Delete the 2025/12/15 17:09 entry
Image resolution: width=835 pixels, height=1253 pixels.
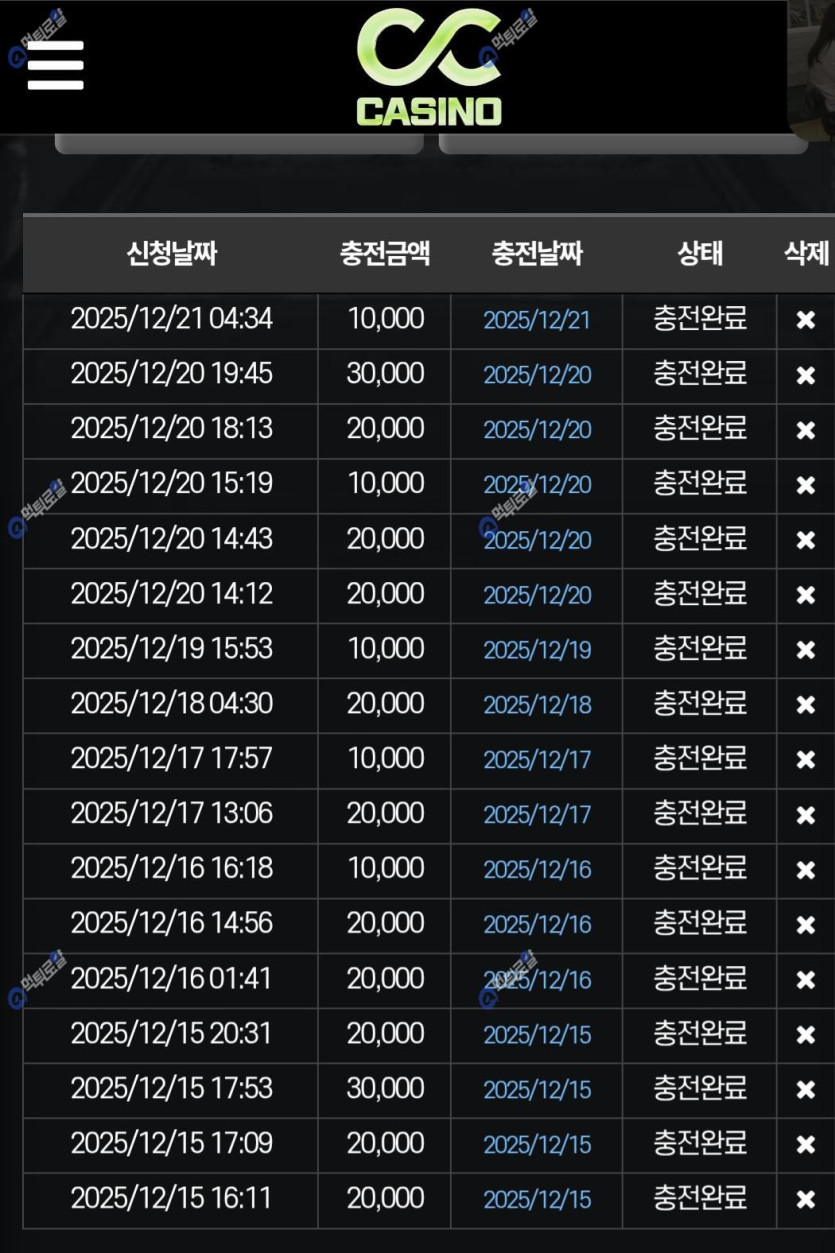tap(805, 1145)
